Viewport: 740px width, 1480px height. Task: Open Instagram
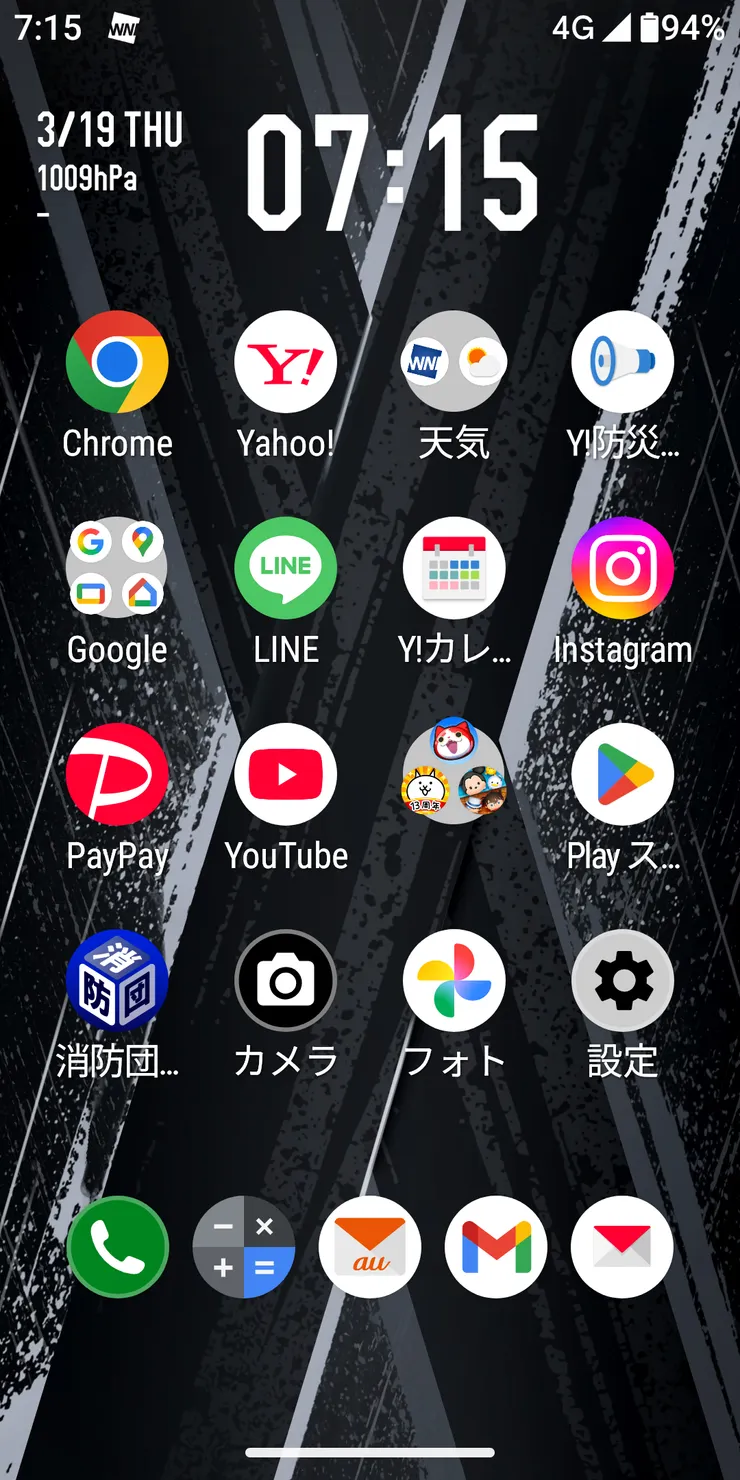pyautogui.click(x=621, y=568)
